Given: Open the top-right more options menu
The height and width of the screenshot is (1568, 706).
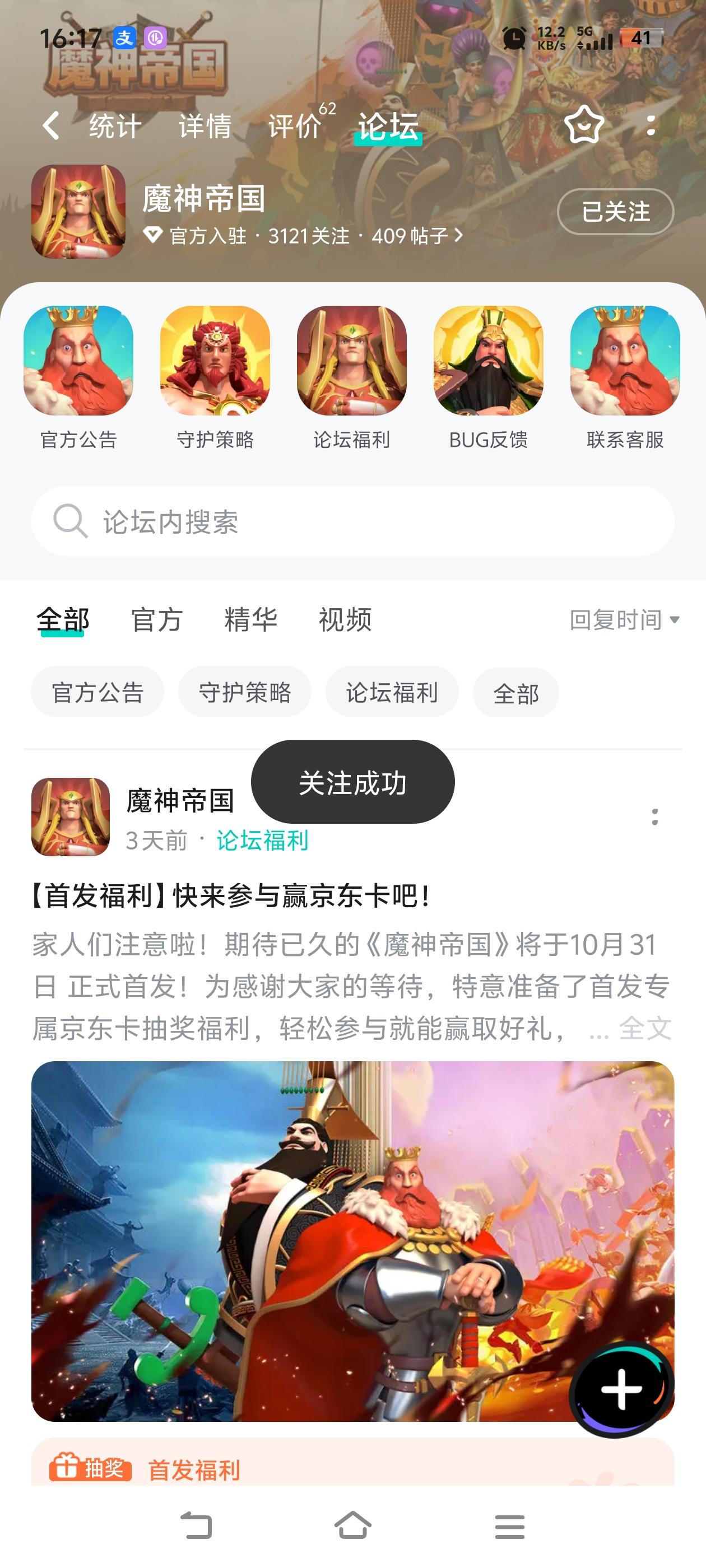Looking at the screenshot, I should click(x=652, y=126).
